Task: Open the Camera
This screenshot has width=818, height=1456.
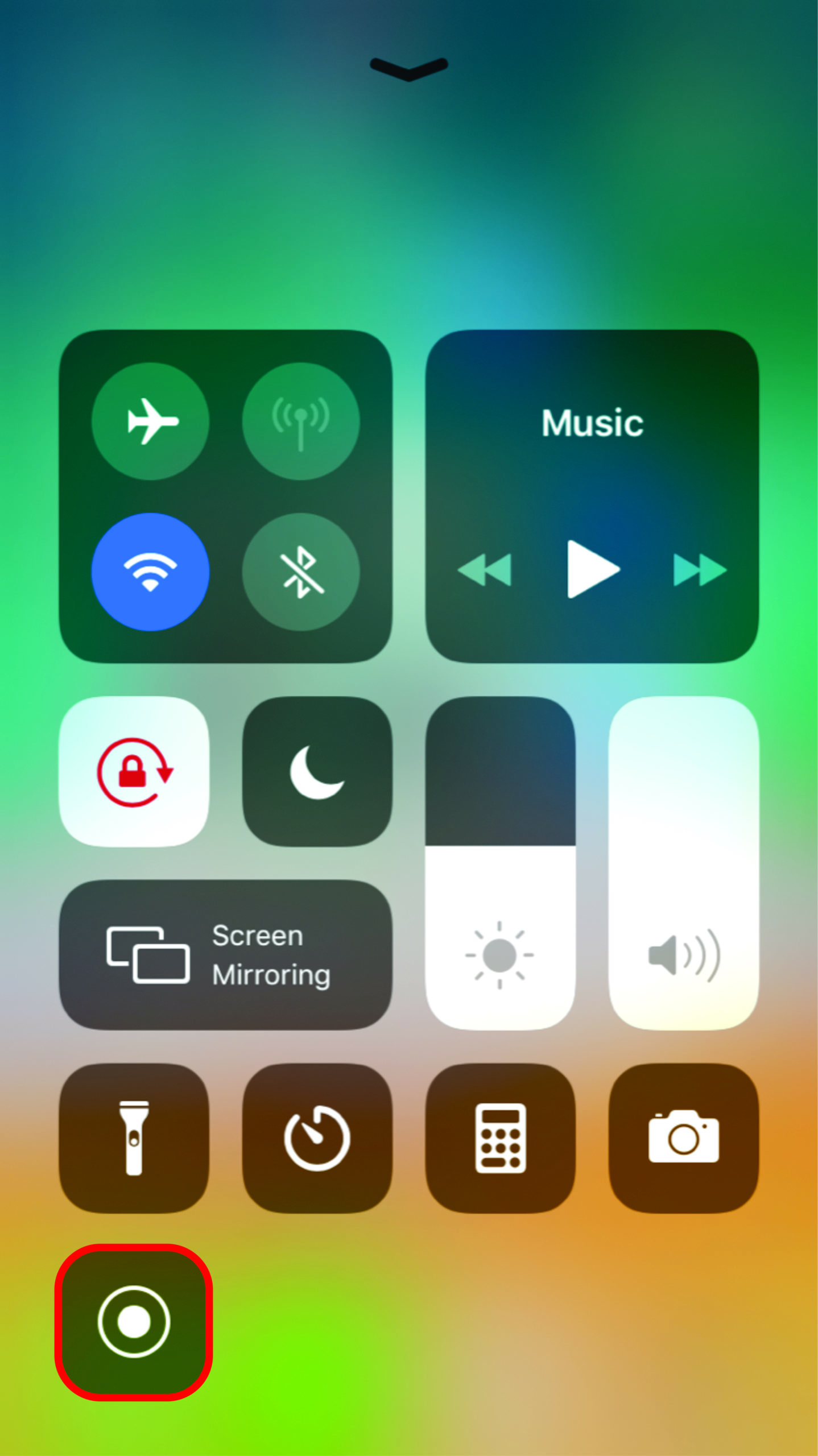Action: coord(683,1138)
